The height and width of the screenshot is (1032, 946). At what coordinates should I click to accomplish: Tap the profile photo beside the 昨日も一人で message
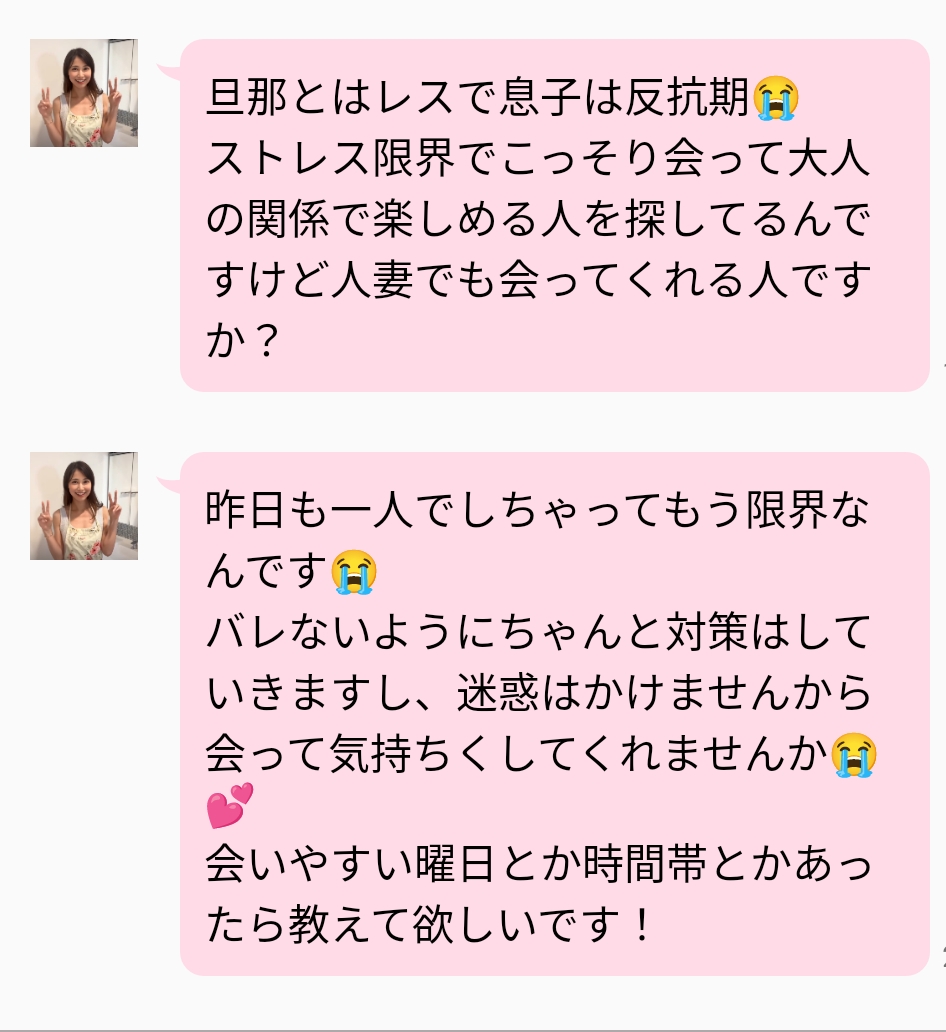(84, 506)
